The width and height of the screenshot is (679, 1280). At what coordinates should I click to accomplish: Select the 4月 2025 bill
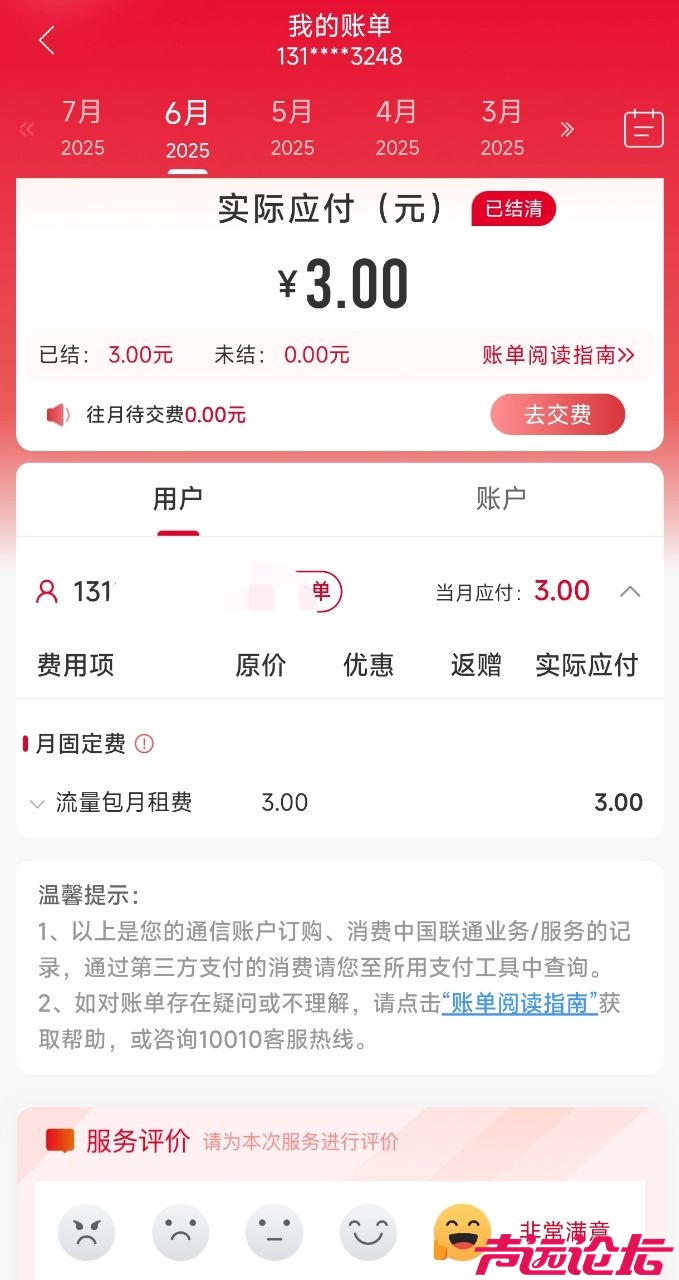[397, 128]
